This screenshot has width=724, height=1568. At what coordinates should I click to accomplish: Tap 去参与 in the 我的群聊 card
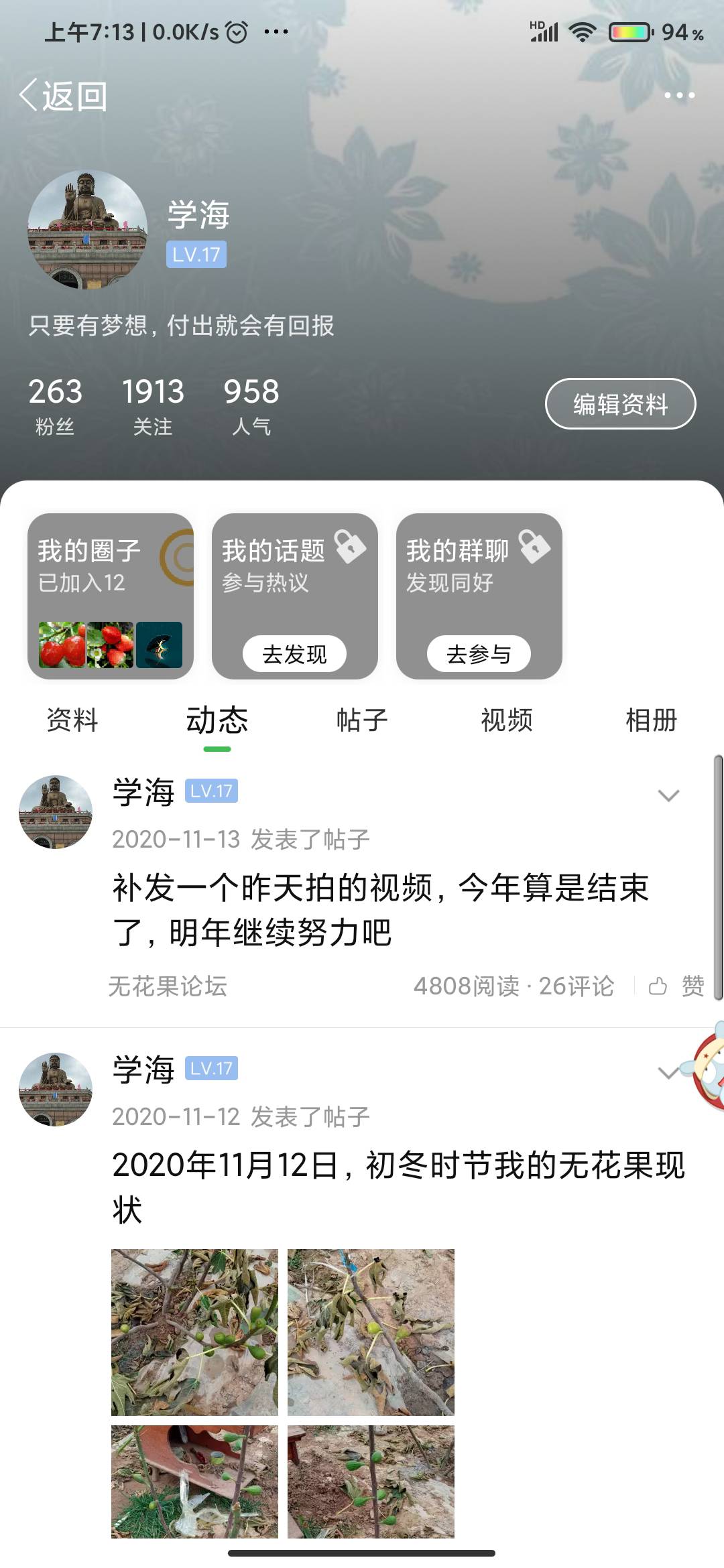[479, 653]
